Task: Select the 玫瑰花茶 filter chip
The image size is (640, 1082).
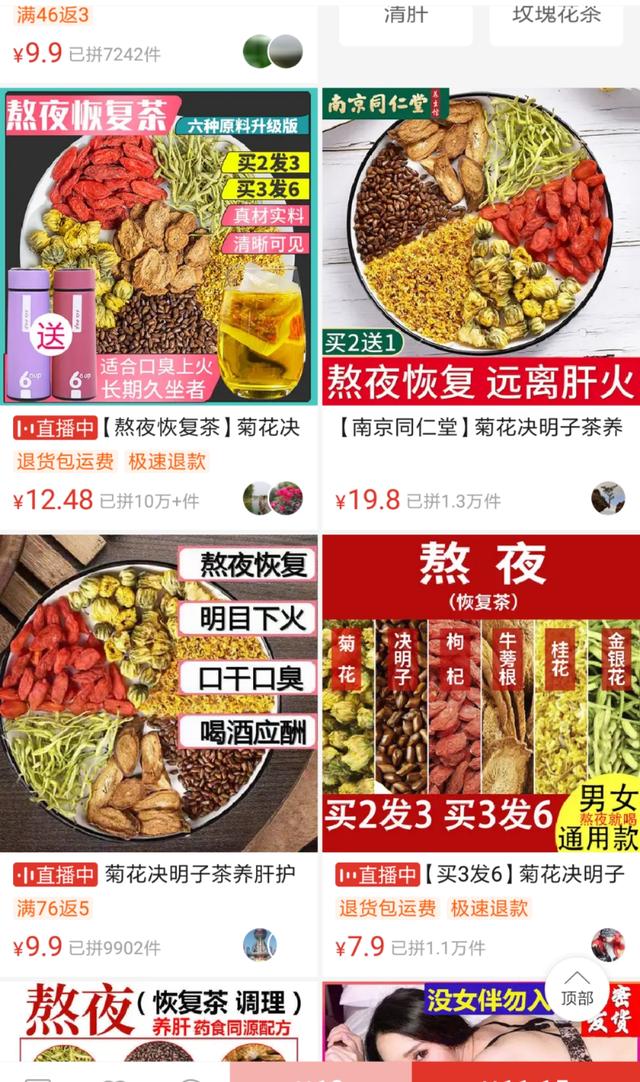Action: point(557,17)
